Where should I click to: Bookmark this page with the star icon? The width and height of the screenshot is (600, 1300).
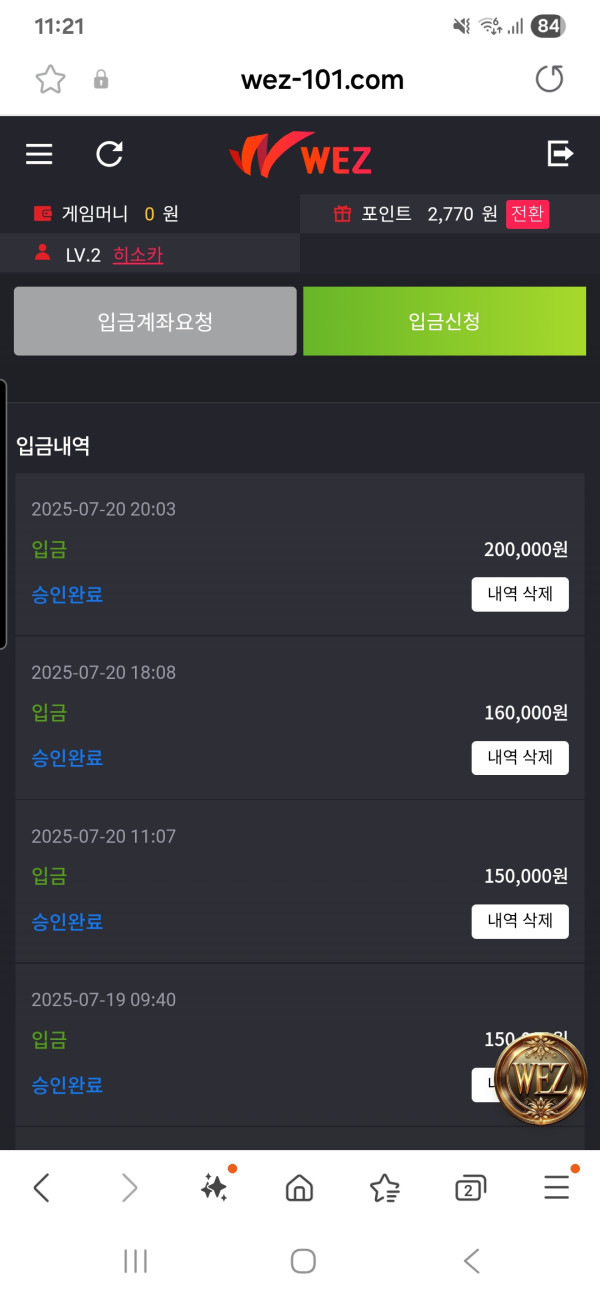point(50,79)
